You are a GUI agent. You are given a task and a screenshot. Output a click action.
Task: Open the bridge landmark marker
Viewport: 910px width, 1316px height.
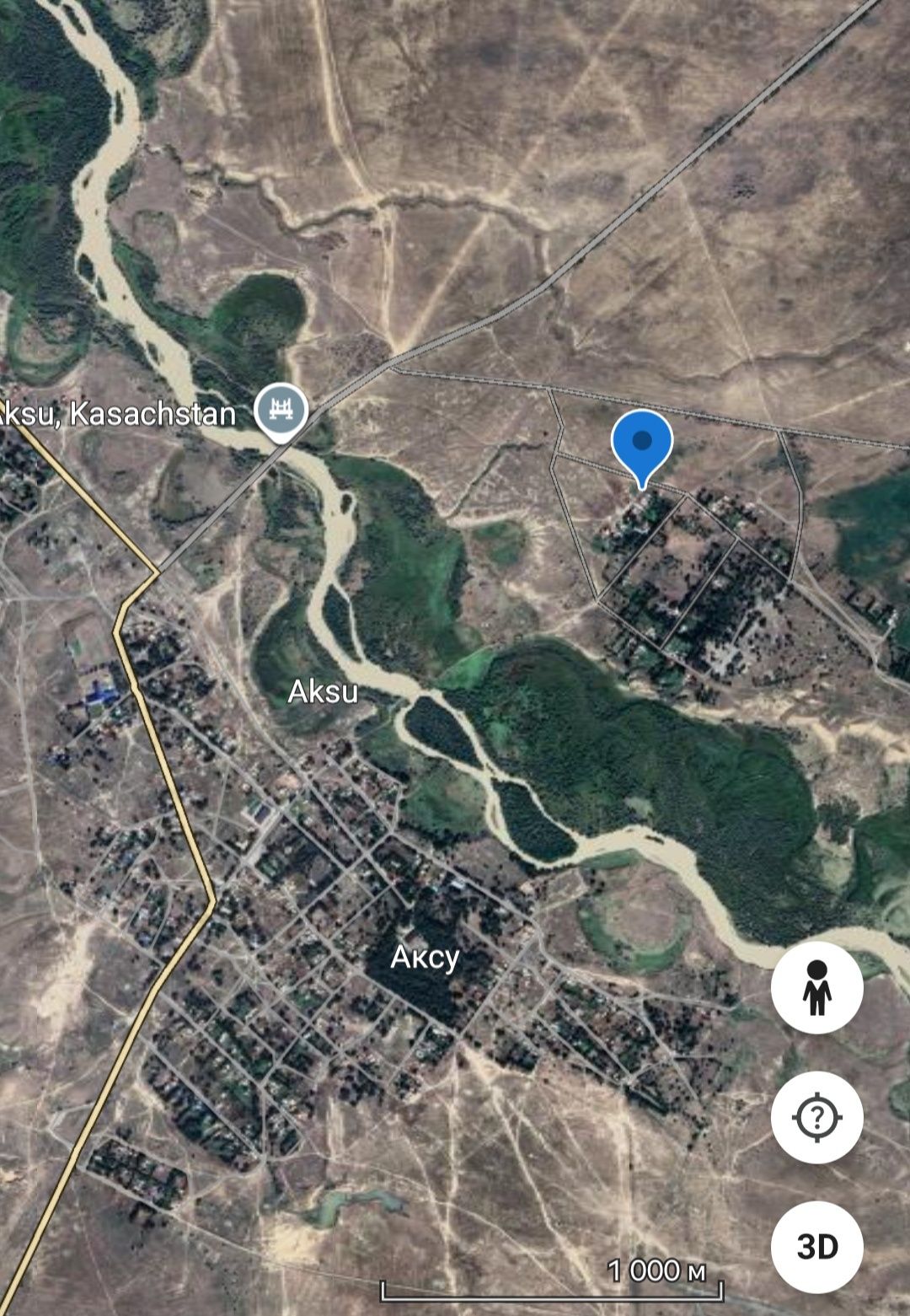(x=282, y=412)
